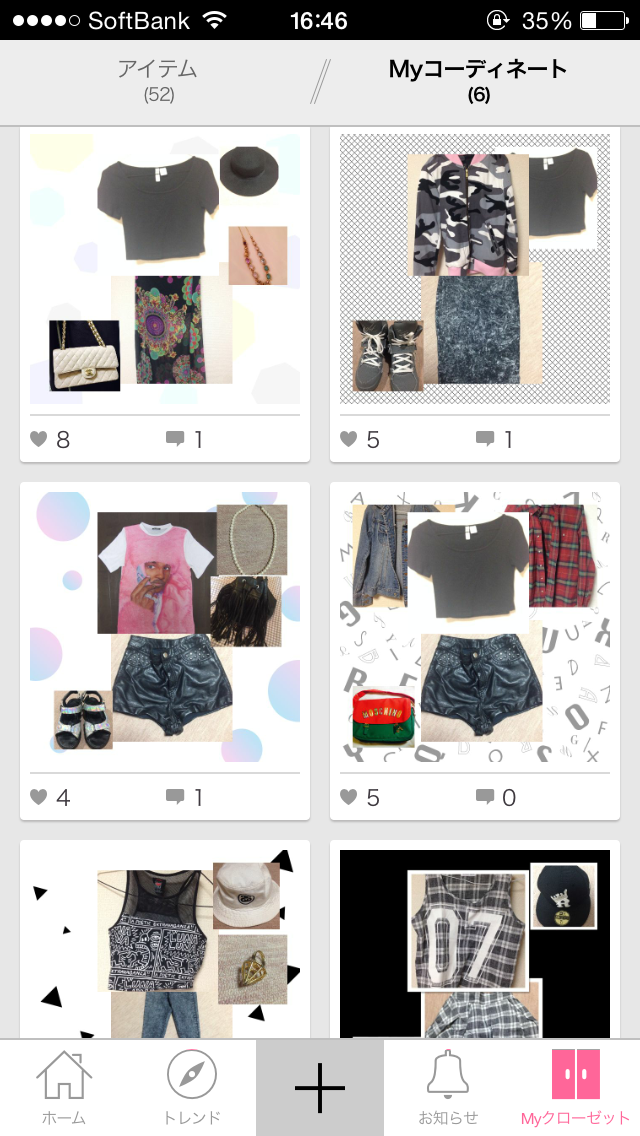
Task: Go to the ホーム tab
Action: (64, 1088)
